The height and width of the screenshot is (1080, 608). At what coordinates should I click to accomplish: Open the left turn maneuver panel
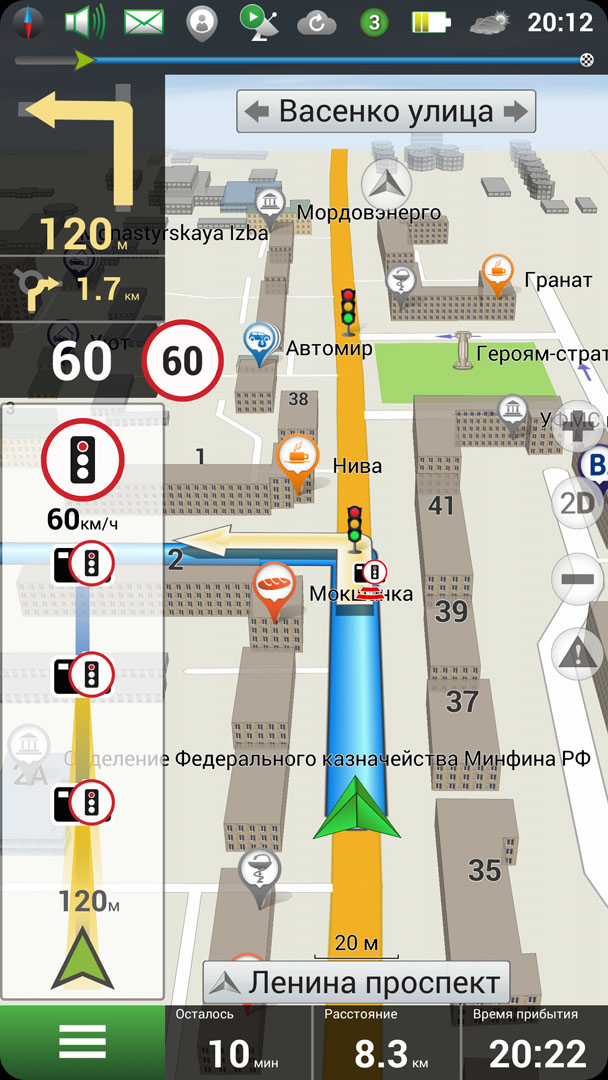(82, 172)
